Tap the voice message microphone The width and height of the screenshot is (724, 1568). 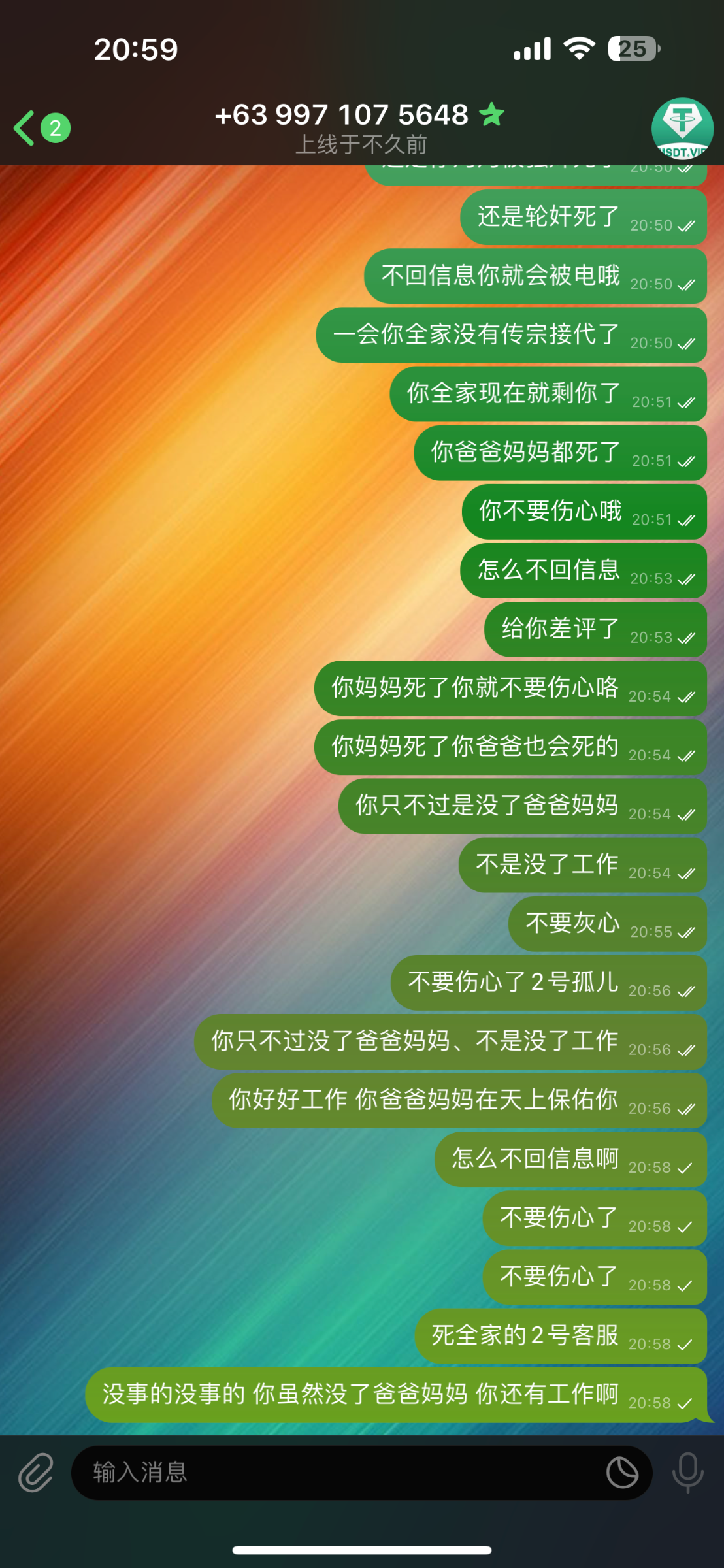click(x=688, y=1473)
